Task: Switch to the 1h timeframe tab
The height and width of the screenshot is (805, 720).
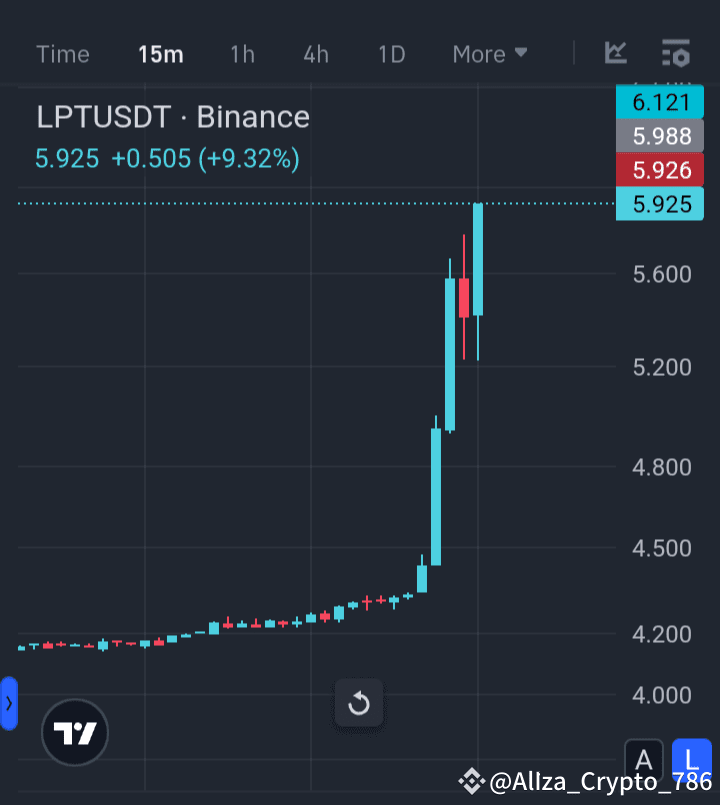Action: click(x=242, y=54)
